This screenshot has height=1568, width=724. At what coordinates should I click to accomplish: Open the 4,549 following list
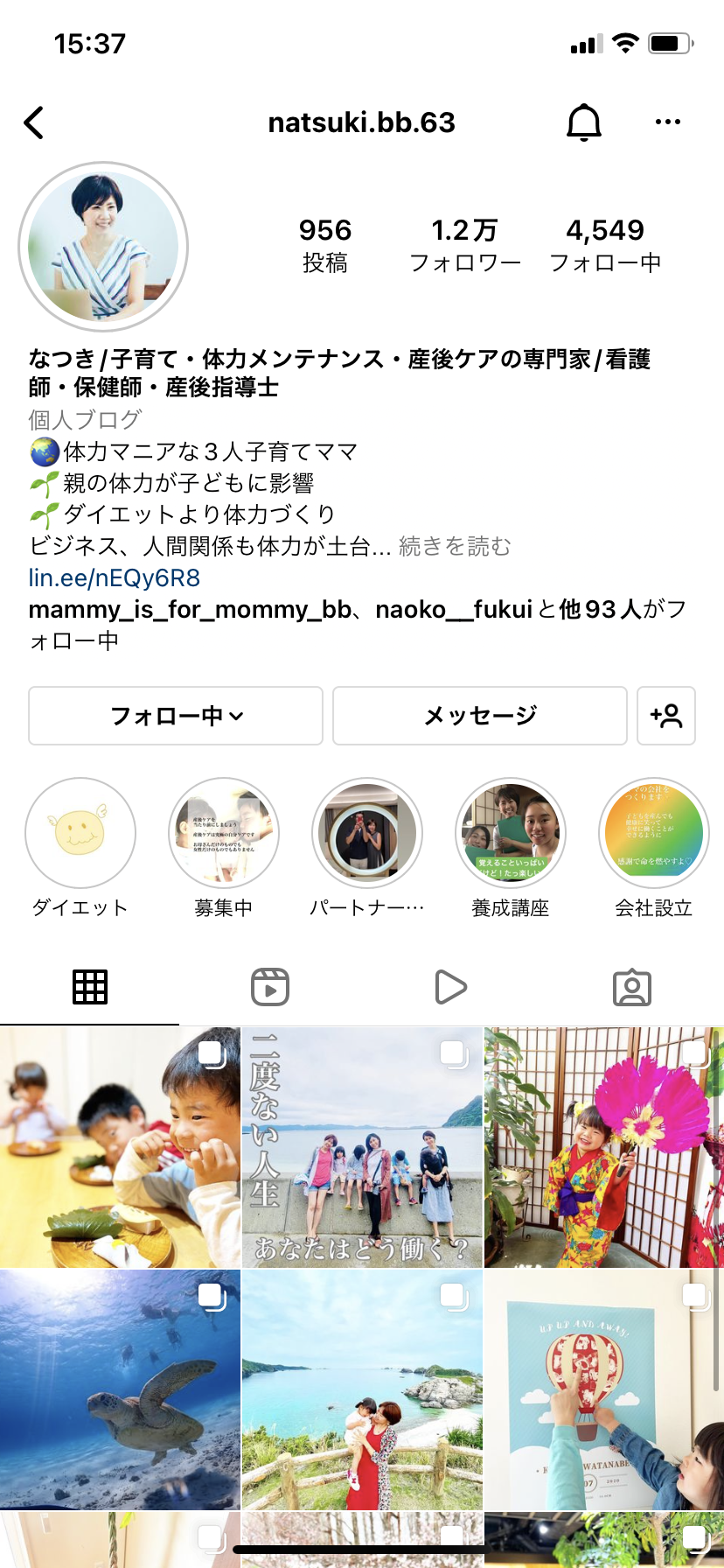[605, 245]
